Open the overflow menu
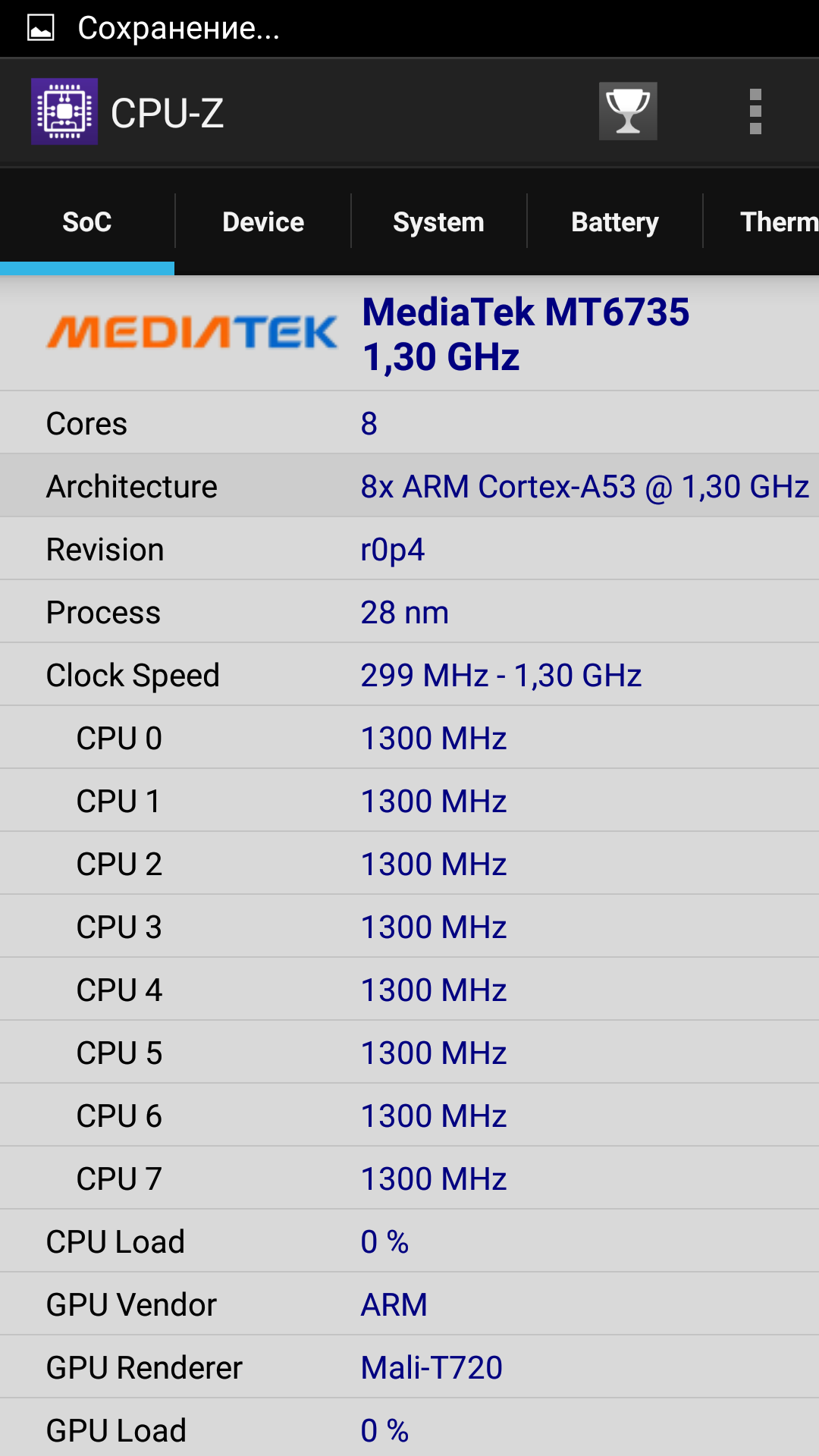 755,111
